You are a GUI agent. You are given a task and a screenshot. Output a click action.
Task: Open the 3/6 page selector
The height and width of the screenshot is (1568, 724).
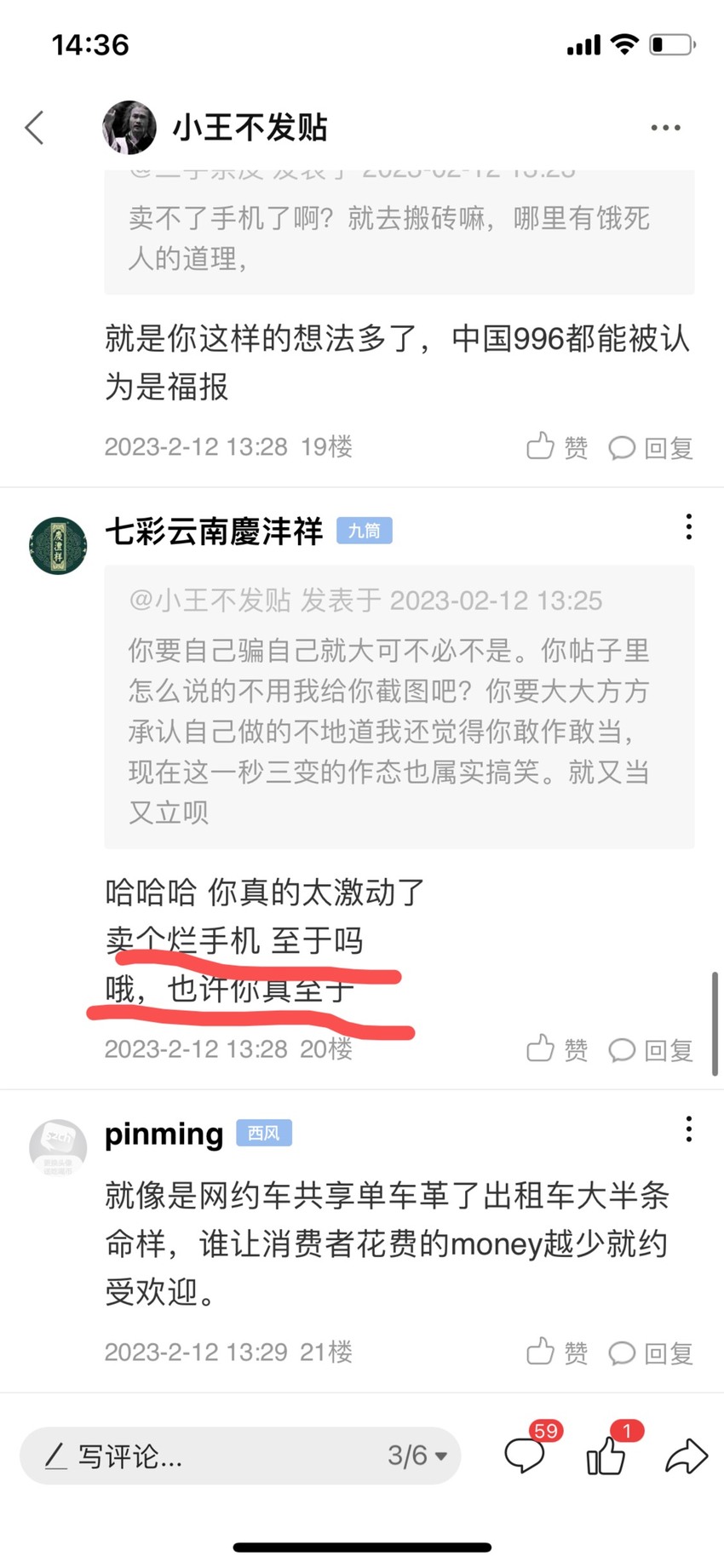pos(417,1456)
